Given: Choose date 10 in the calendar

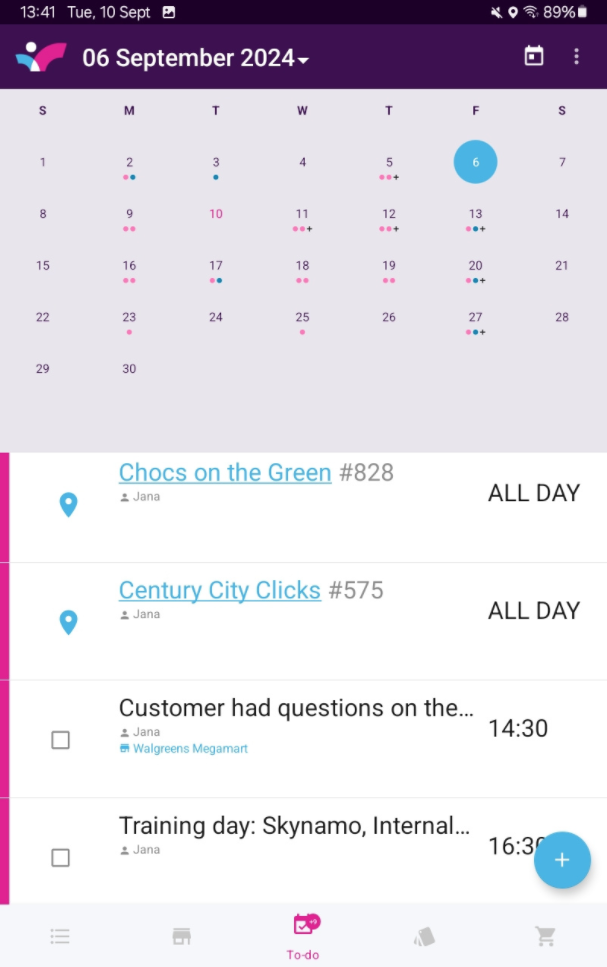Looking at the screenshot, I should click(x=216, y=214).
